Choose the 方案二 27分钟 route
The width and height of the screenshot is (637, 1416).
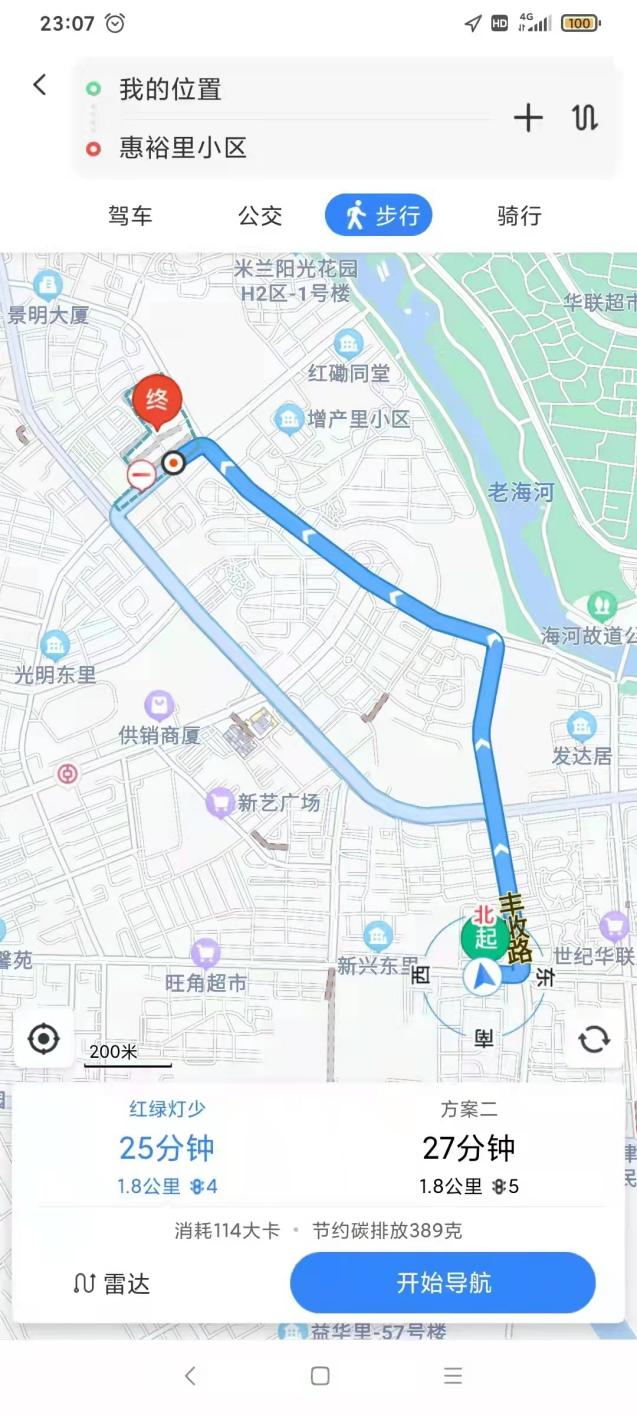pyautogui.click(x=468, y=1147)
